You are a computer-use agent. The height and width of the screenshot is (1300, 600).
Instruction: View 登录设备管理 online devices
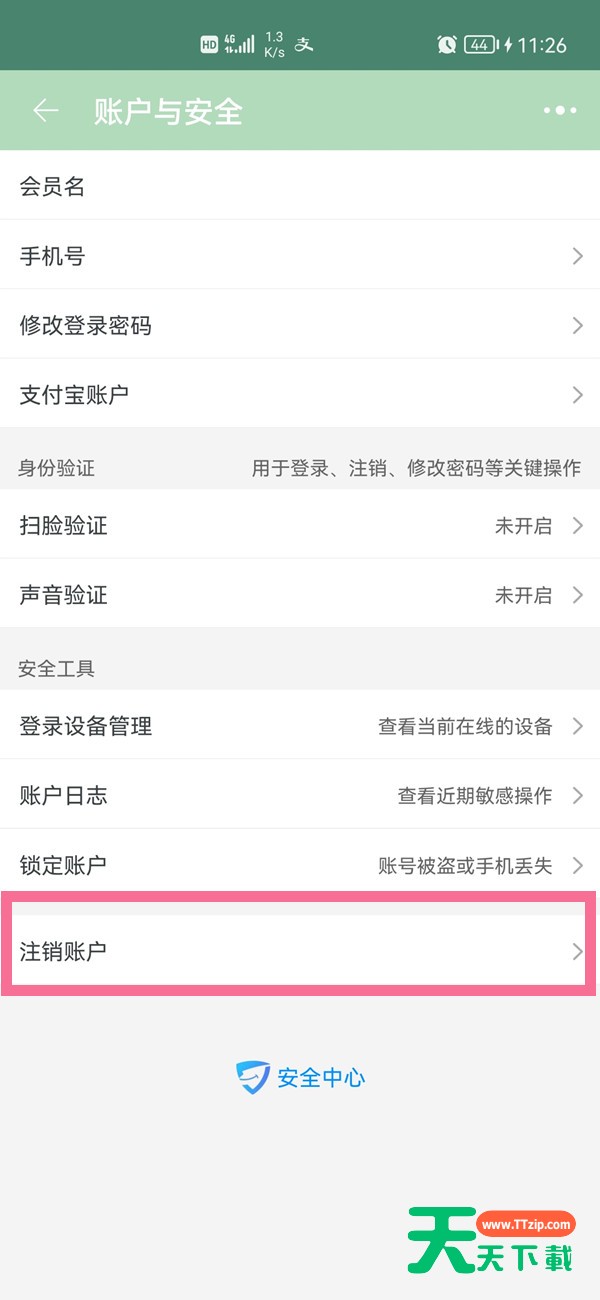(300, 726)
